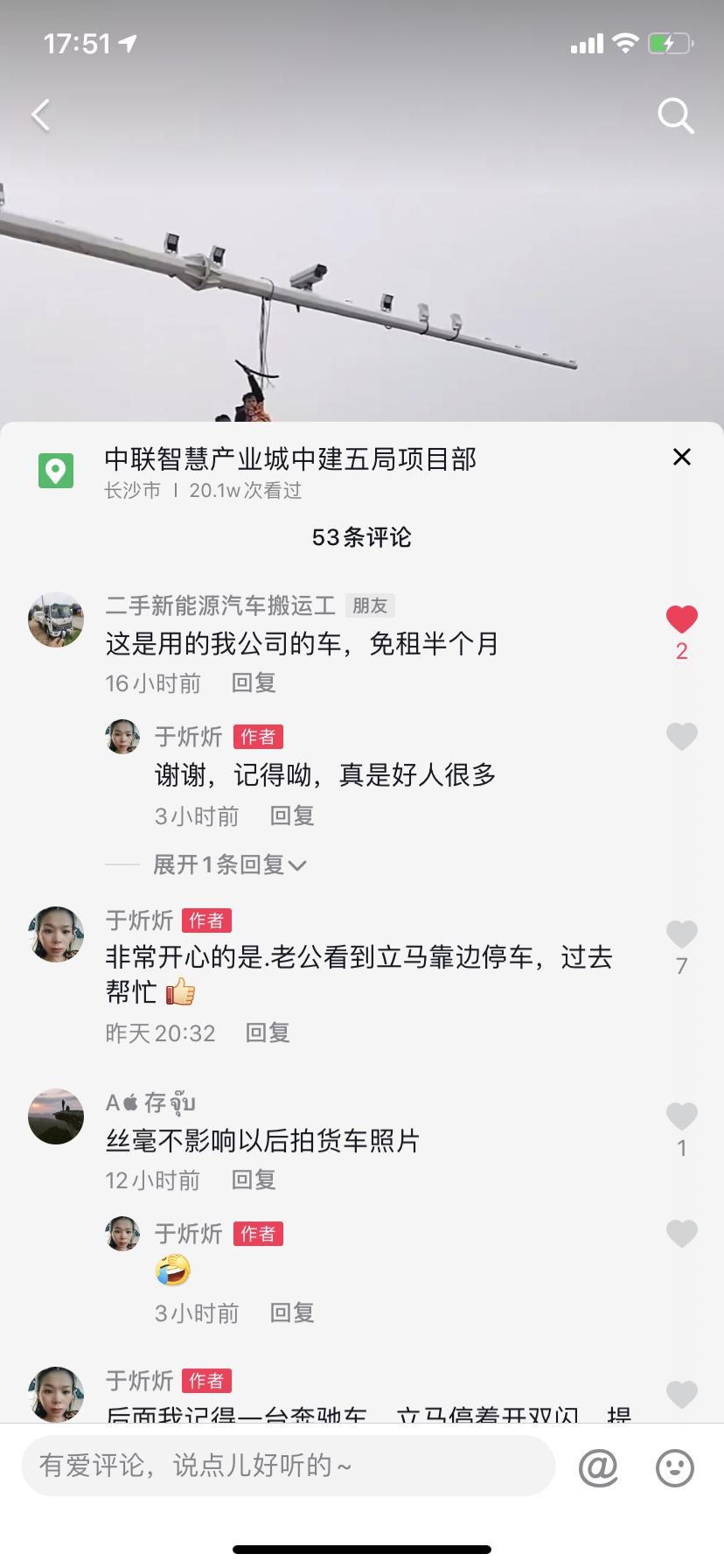Open location 中联智慧产业城中建五局项目部
Image resolution: width=724 pixels, height=1568 pixels.
tap(290, 459)
